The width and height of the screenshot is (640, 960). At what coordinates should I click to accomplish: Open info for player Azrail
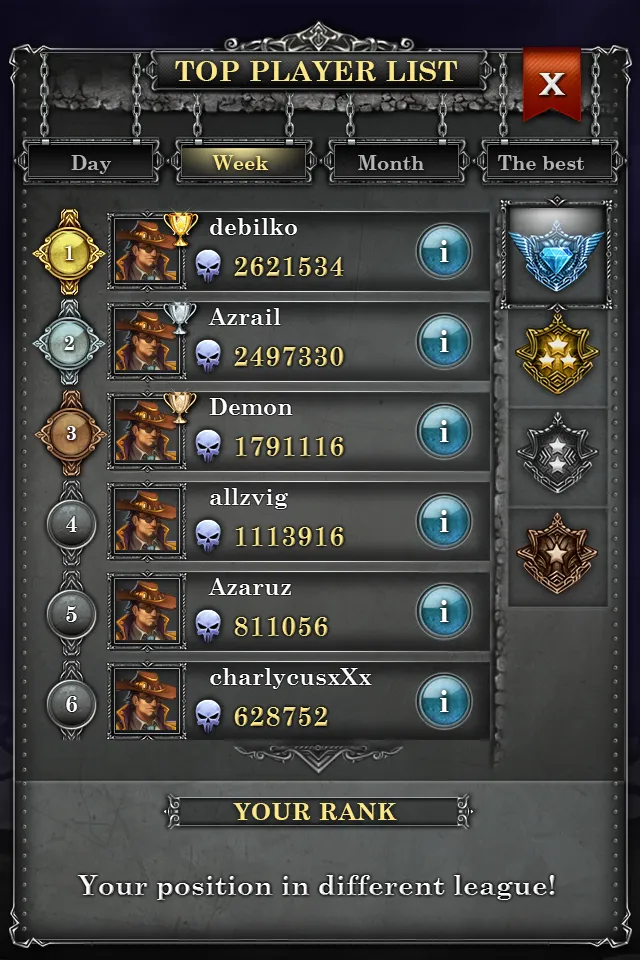(443, 343)
